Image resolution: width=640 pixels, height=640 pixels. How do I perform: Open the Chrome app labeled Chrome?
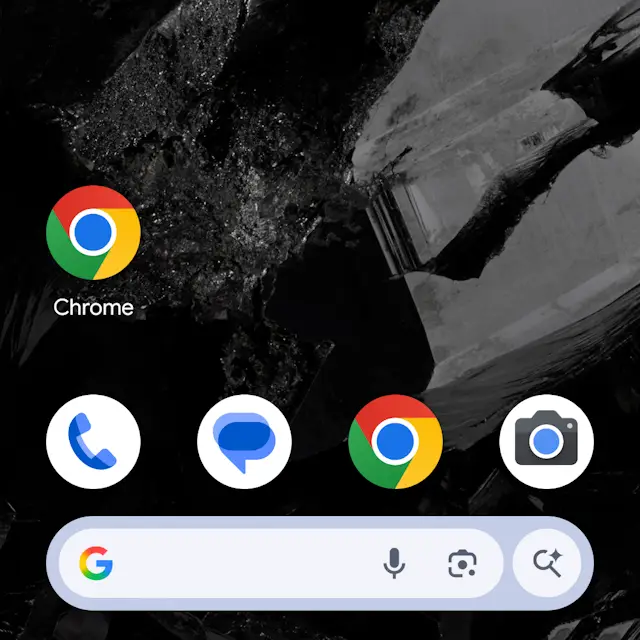click(93, 232)
